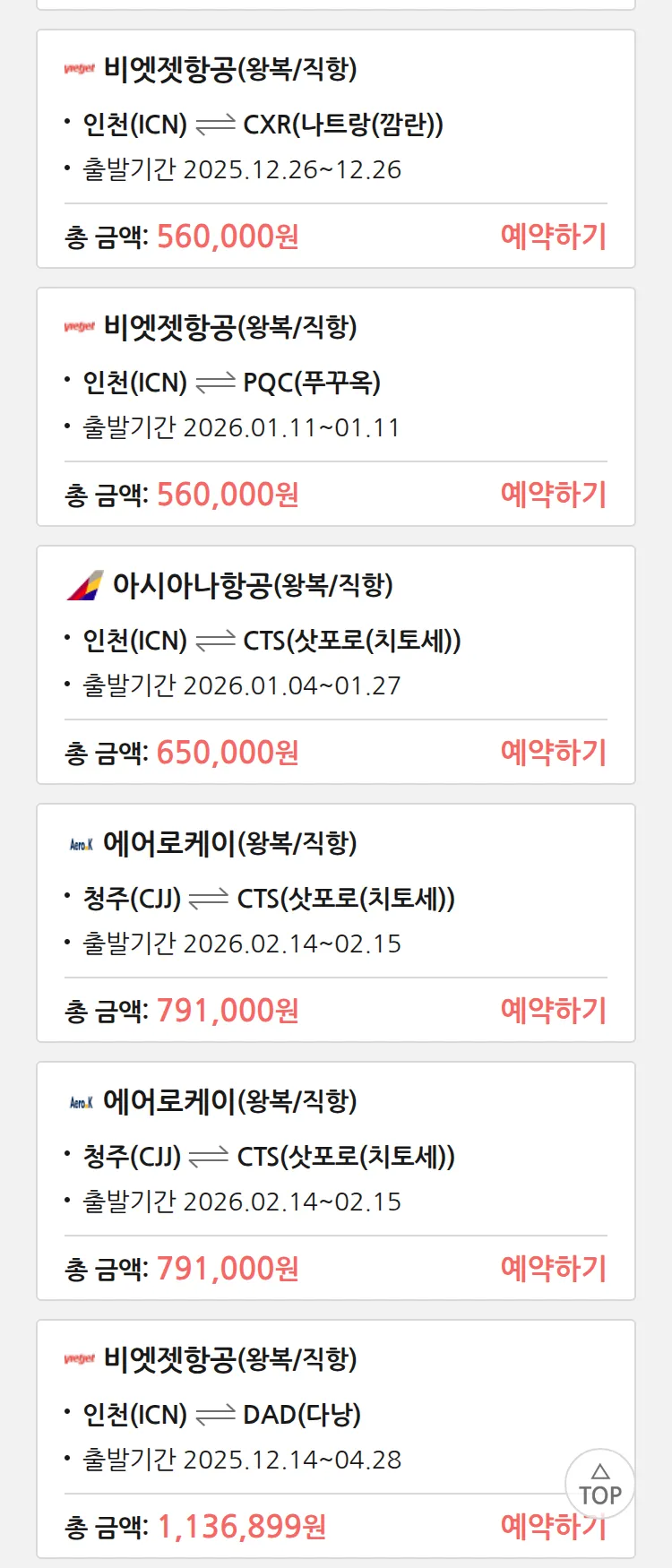This screenshot has width=672, height=1568.
Task: Tap 예약하기 for the 나트랑(깜란) flight
Action: pos(553,237)
